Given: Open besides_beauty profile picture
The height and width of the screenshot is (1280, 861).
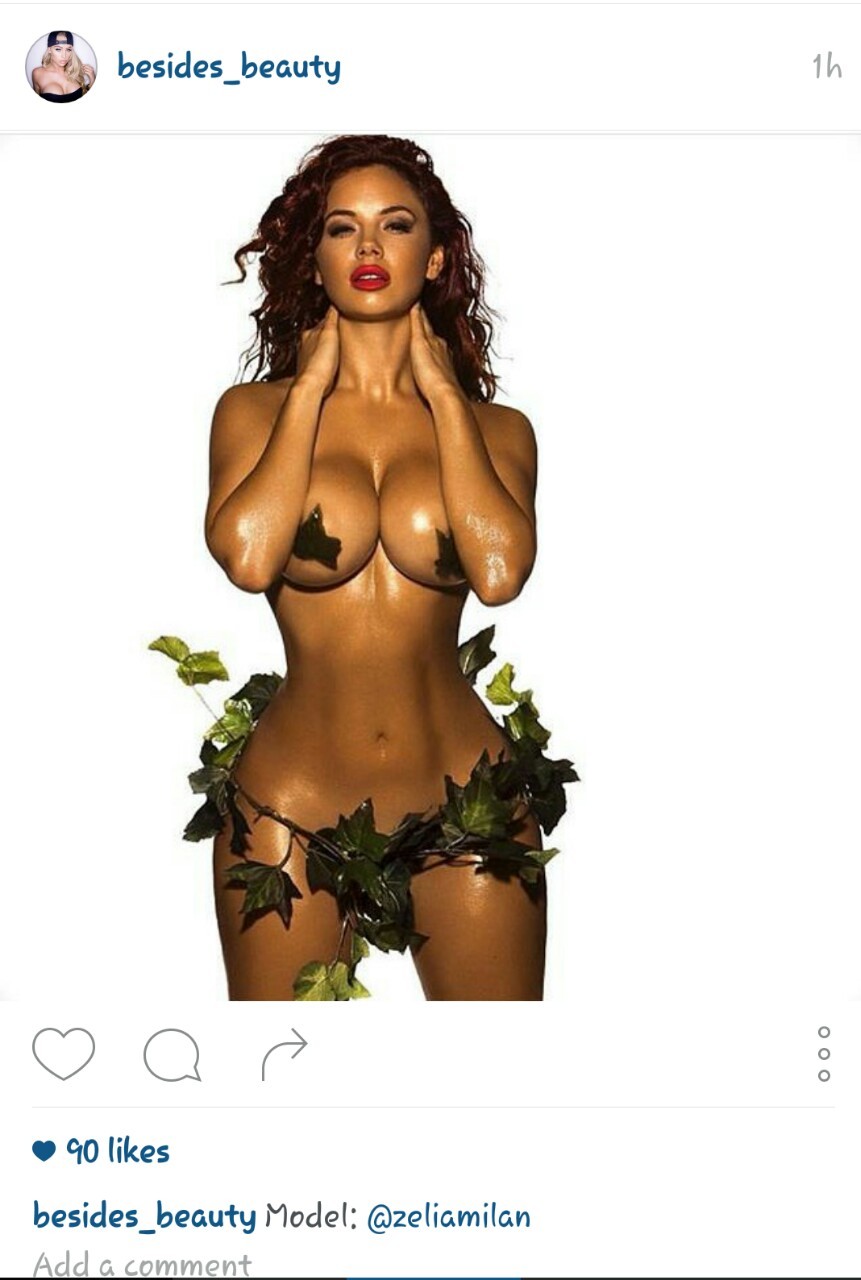Looking at the screenshot, I should pos(61,67).
